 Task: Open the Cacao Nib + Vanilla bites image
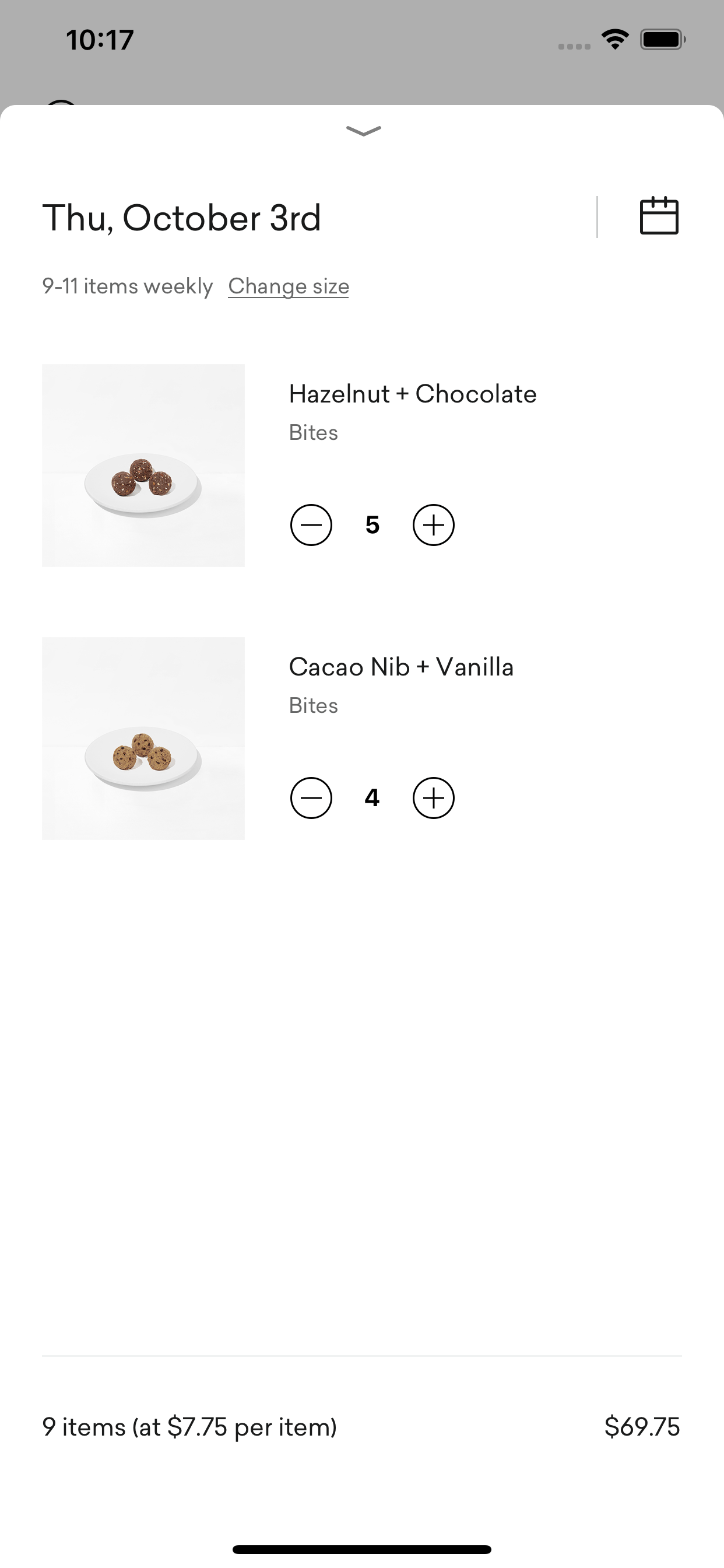click(x=143, y=738)
